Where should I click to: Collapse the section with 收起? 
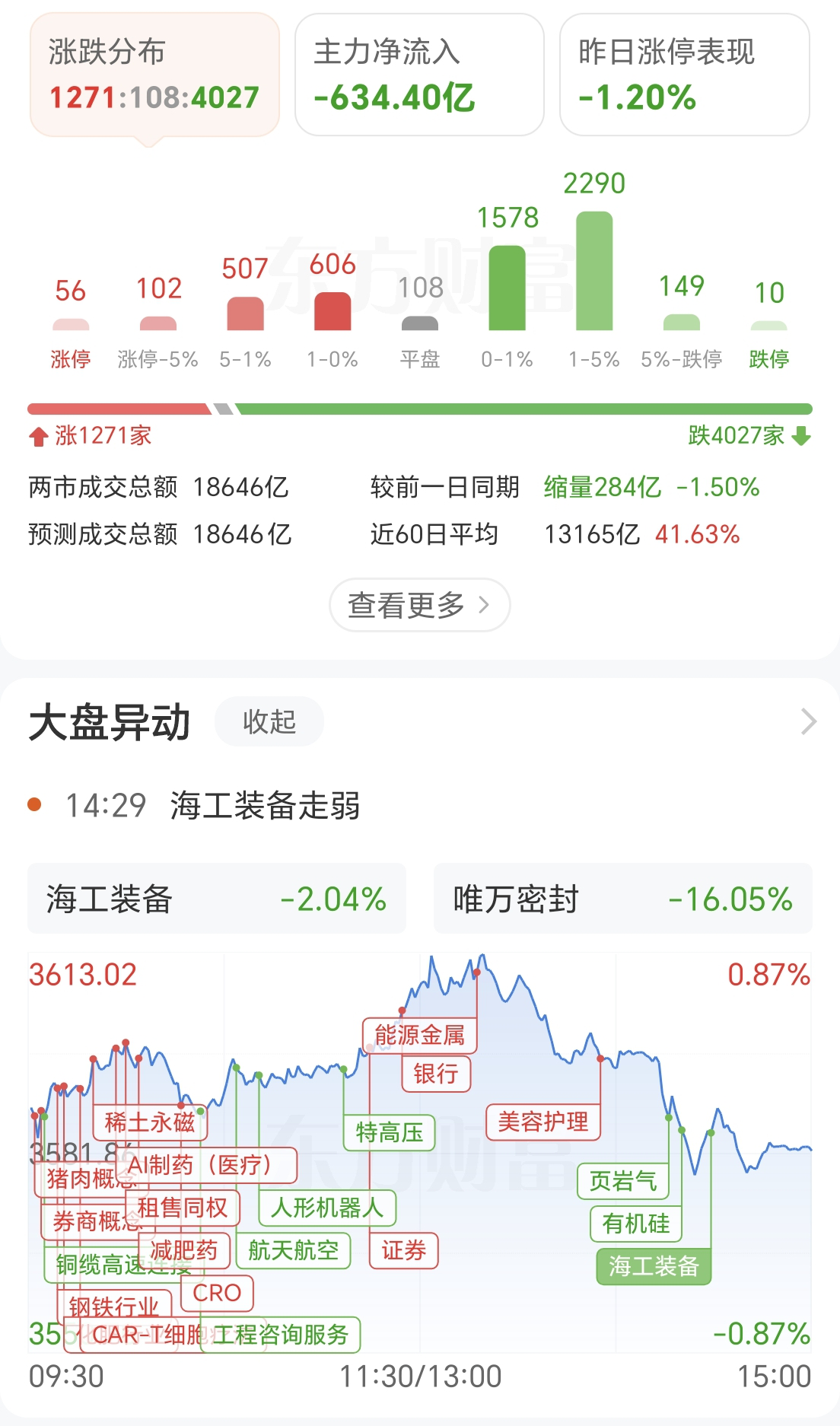pos(269,721)
